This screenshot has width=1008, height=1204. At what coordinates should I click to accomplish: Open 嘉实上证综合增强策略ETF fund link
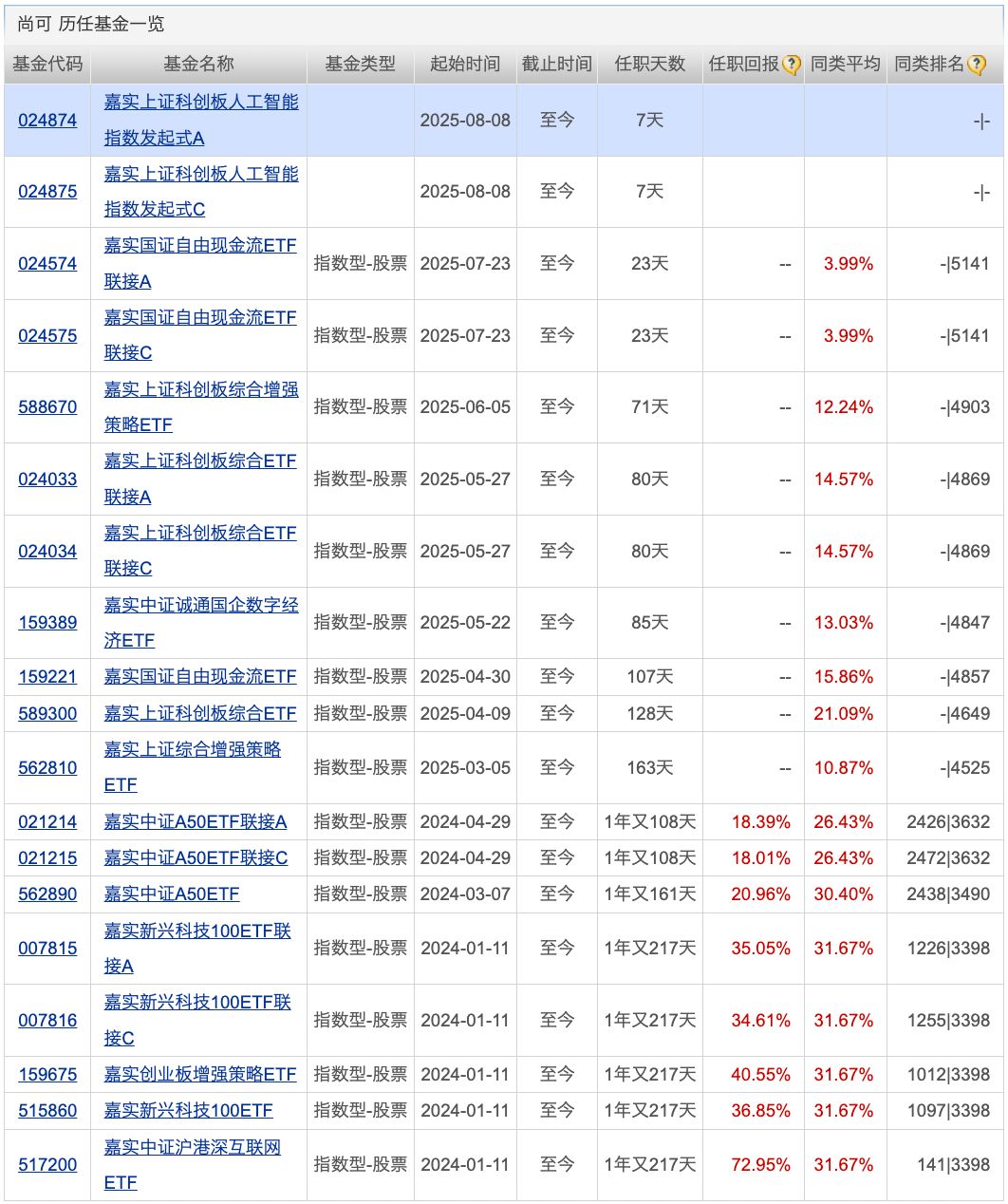click(193, 750)
